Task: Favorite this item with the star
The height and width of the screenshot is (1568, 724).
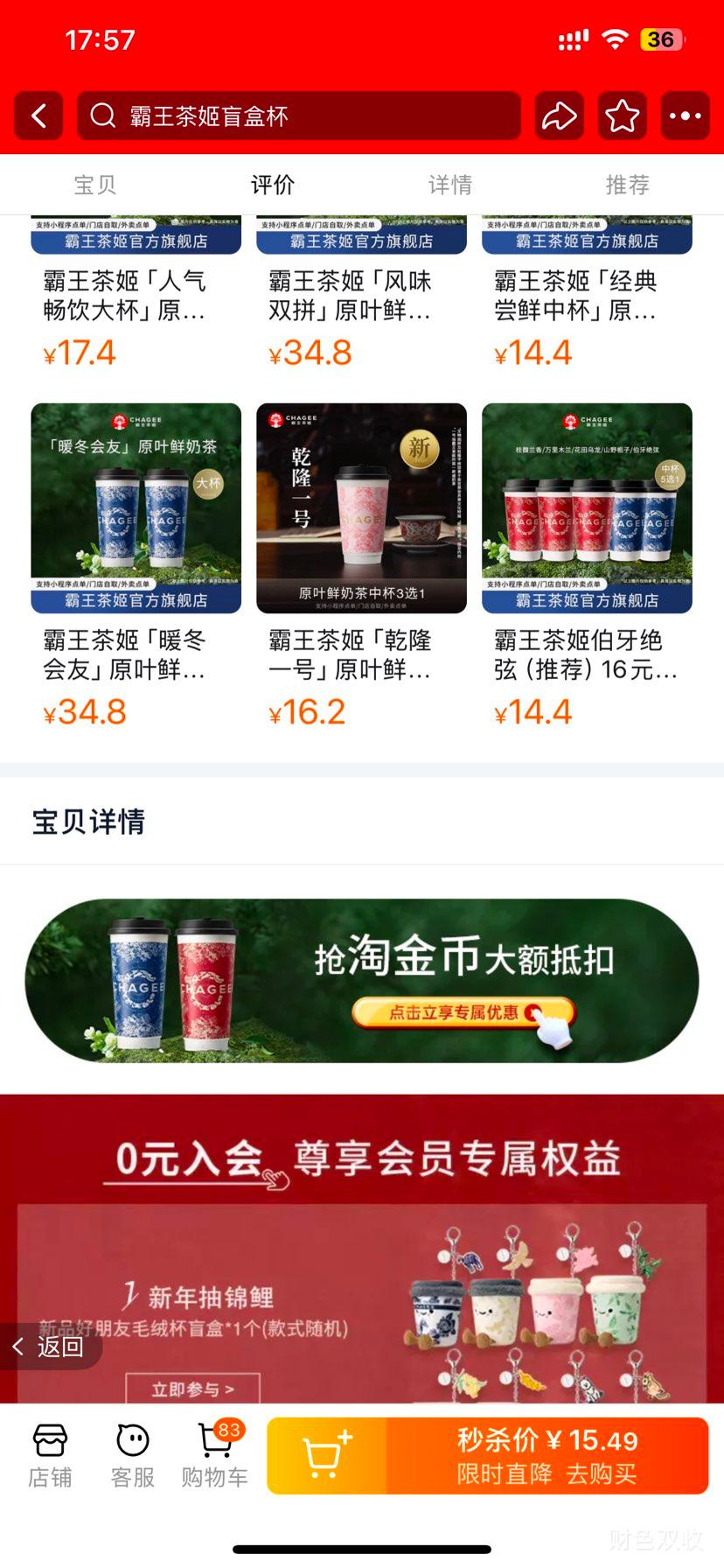Action: tap(622, 115)
